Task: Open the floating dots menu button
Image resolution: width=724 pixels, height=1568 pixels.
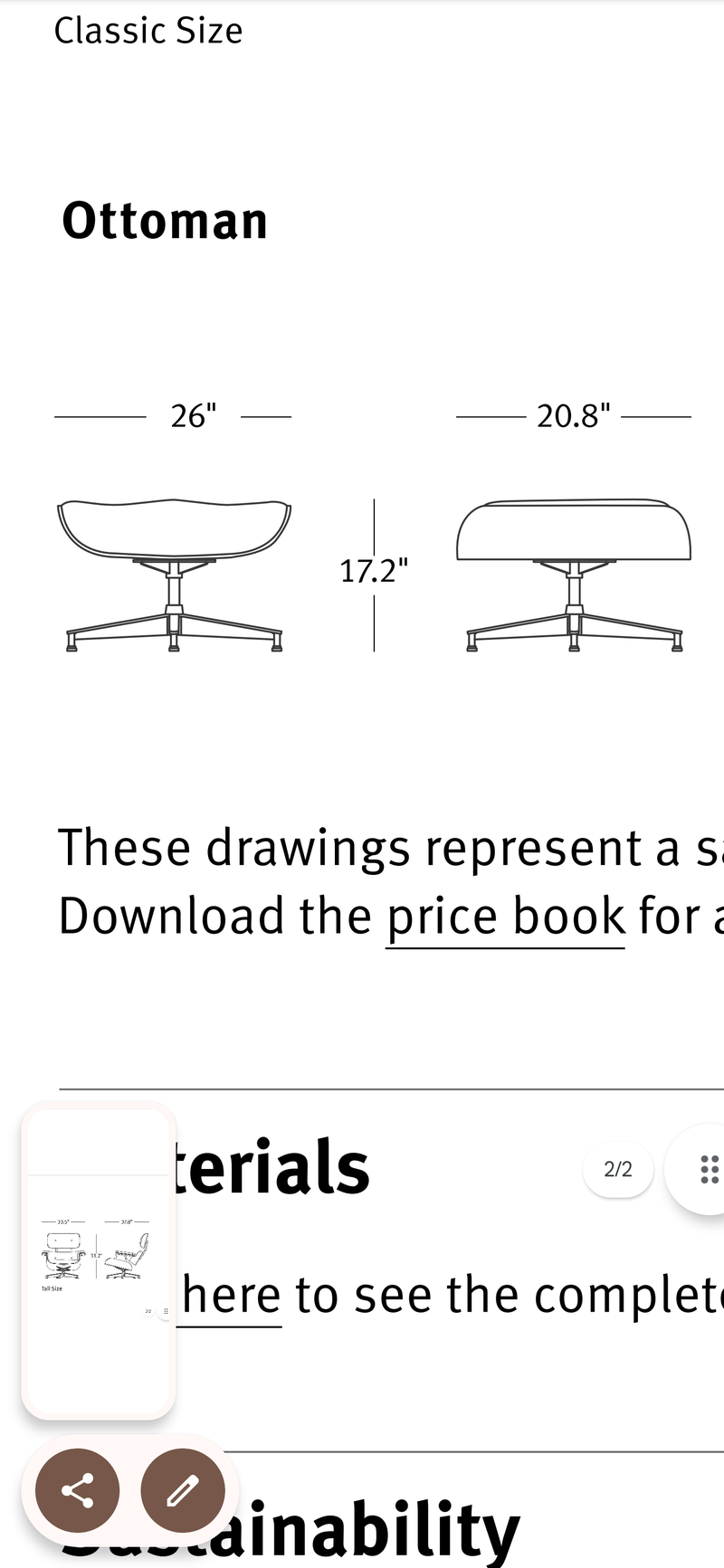Action: [708, 1169]
